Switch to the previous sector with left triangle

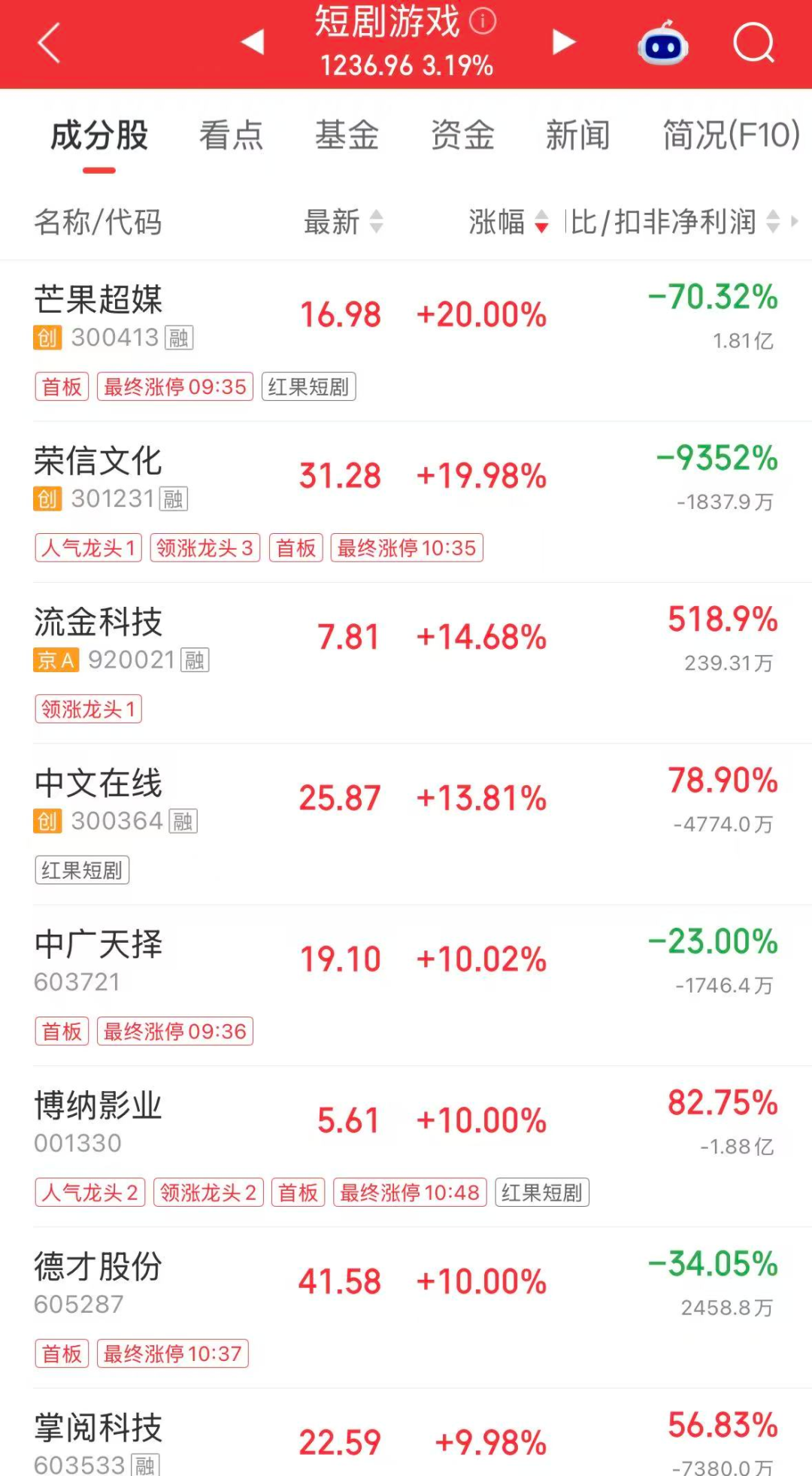pos(253,42)
